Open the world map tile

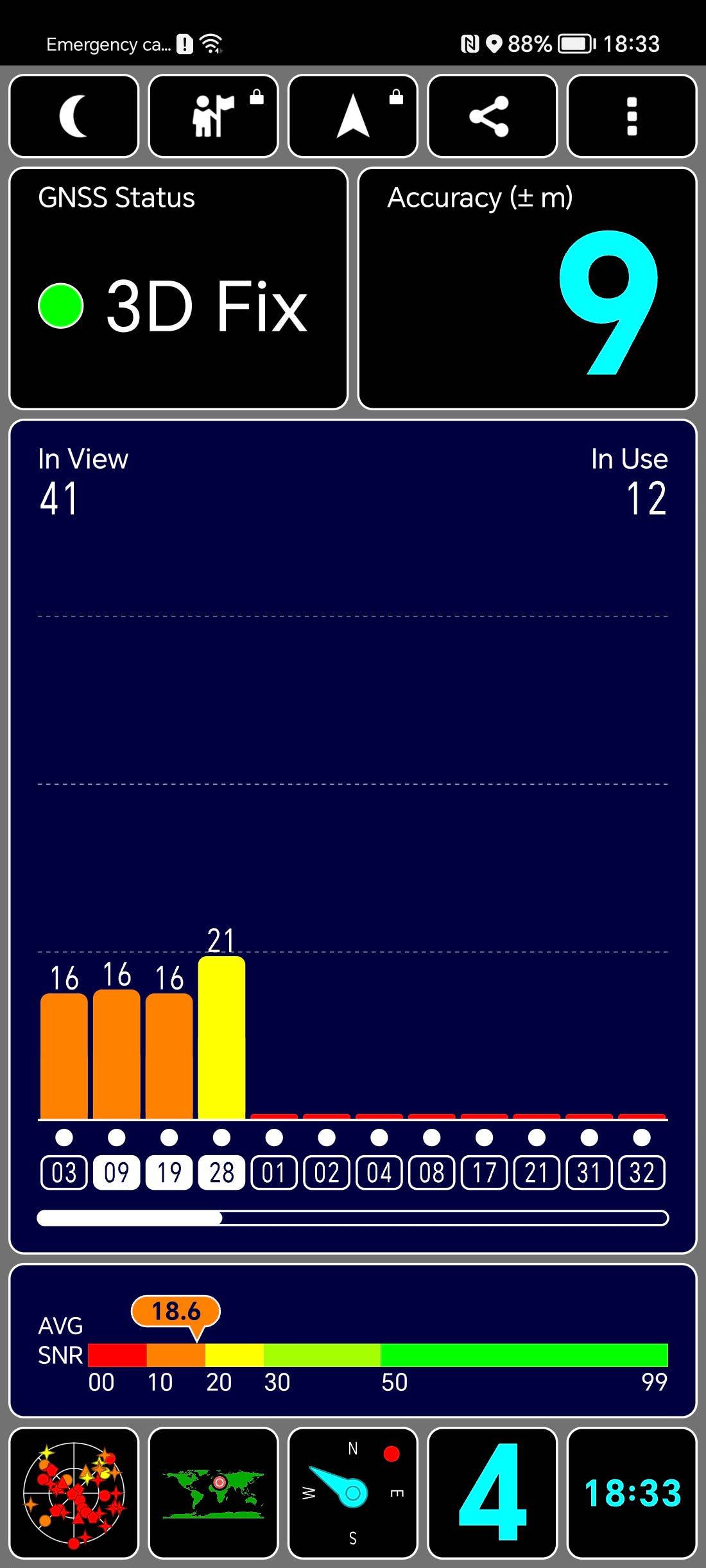(x=213, y=1493)
